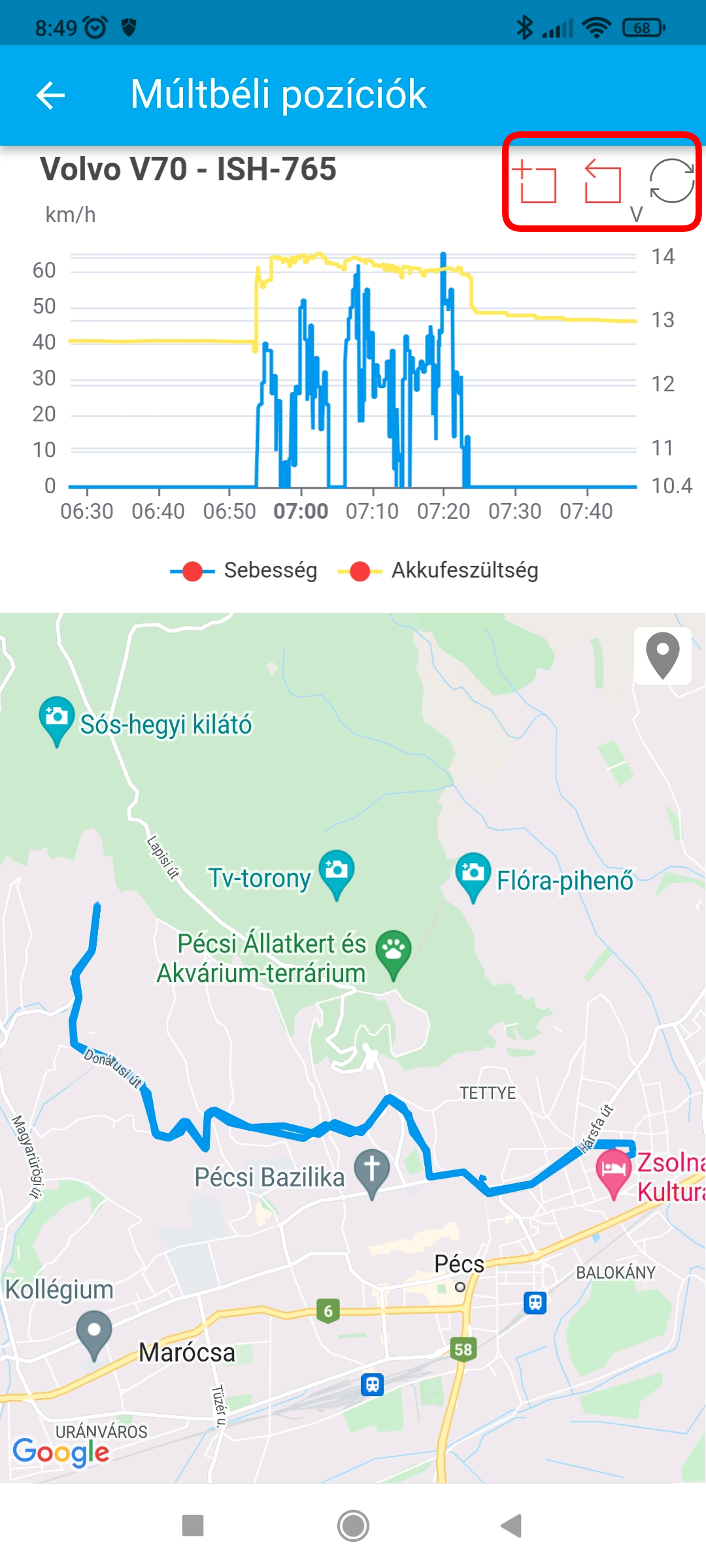Tap the square icon with back arrow
706x1568 pixels.
602,182
